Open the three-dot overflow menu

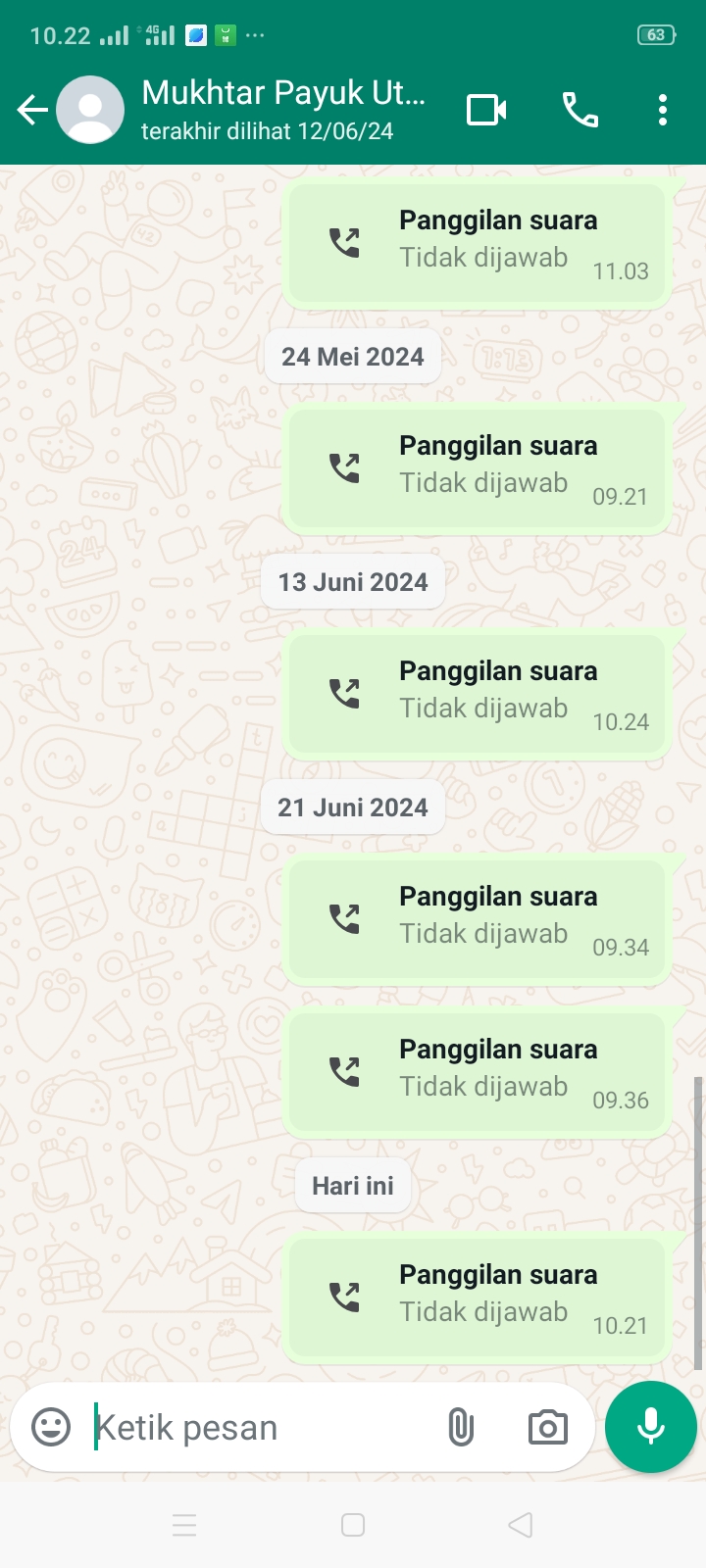[x=663, y=110]
